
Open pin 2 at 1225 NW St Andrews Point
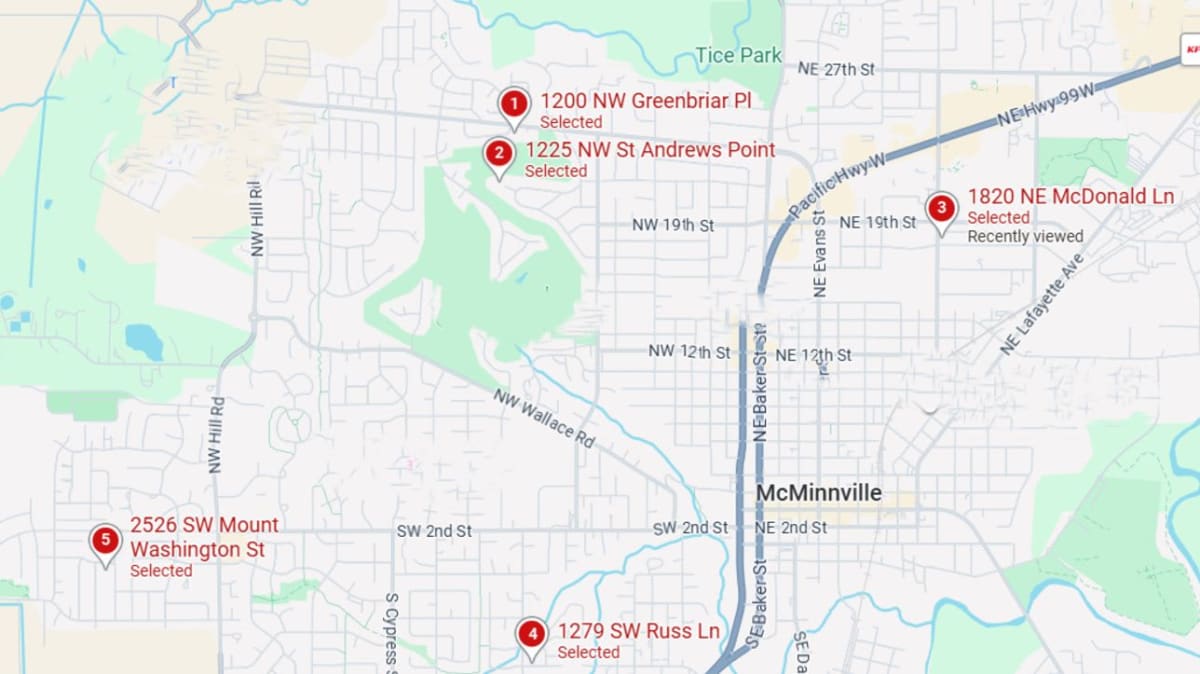coord(498,157)
